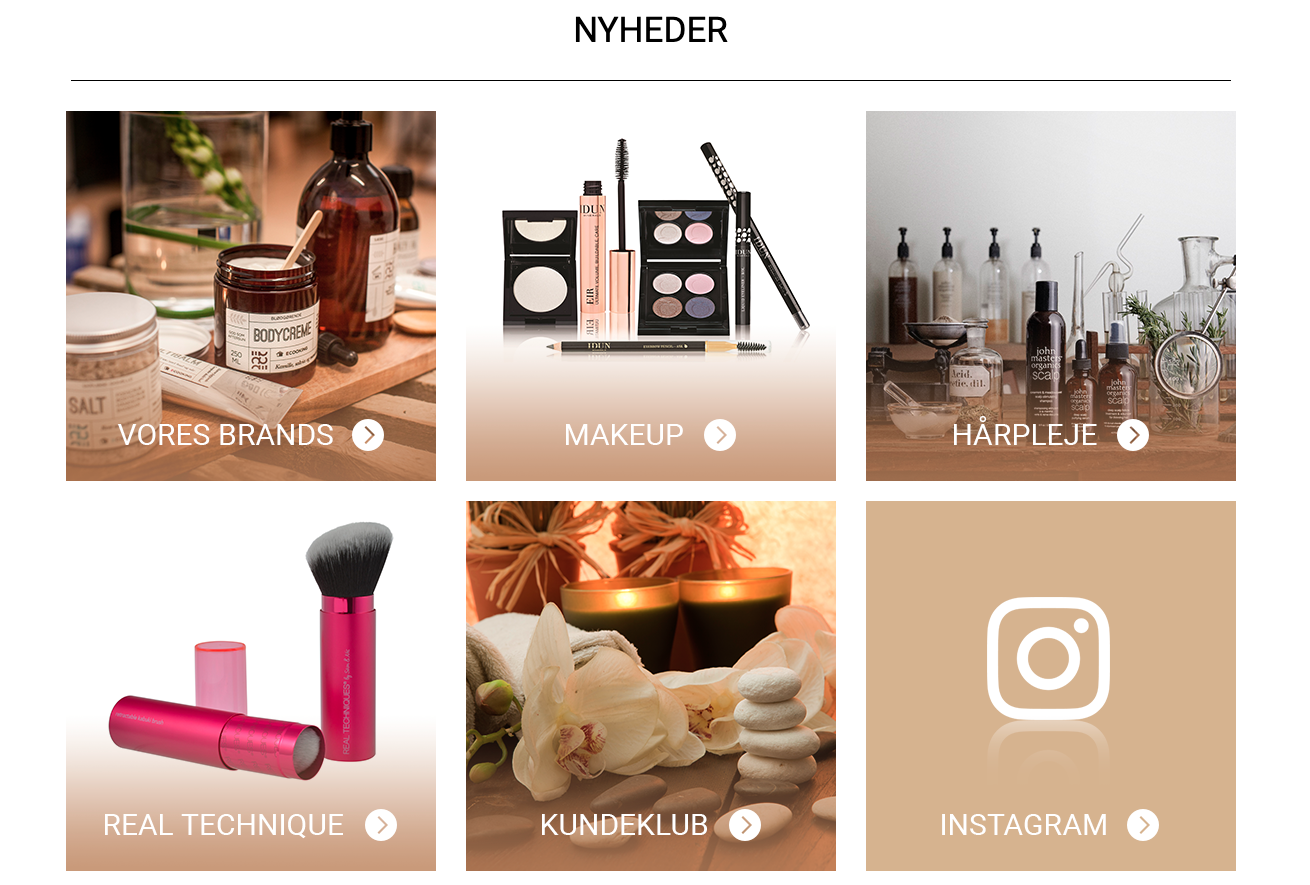Open the Hårpleje hair care tile
The image size is (1310, 885).
pyautogui.click(x=1050, y=296)
